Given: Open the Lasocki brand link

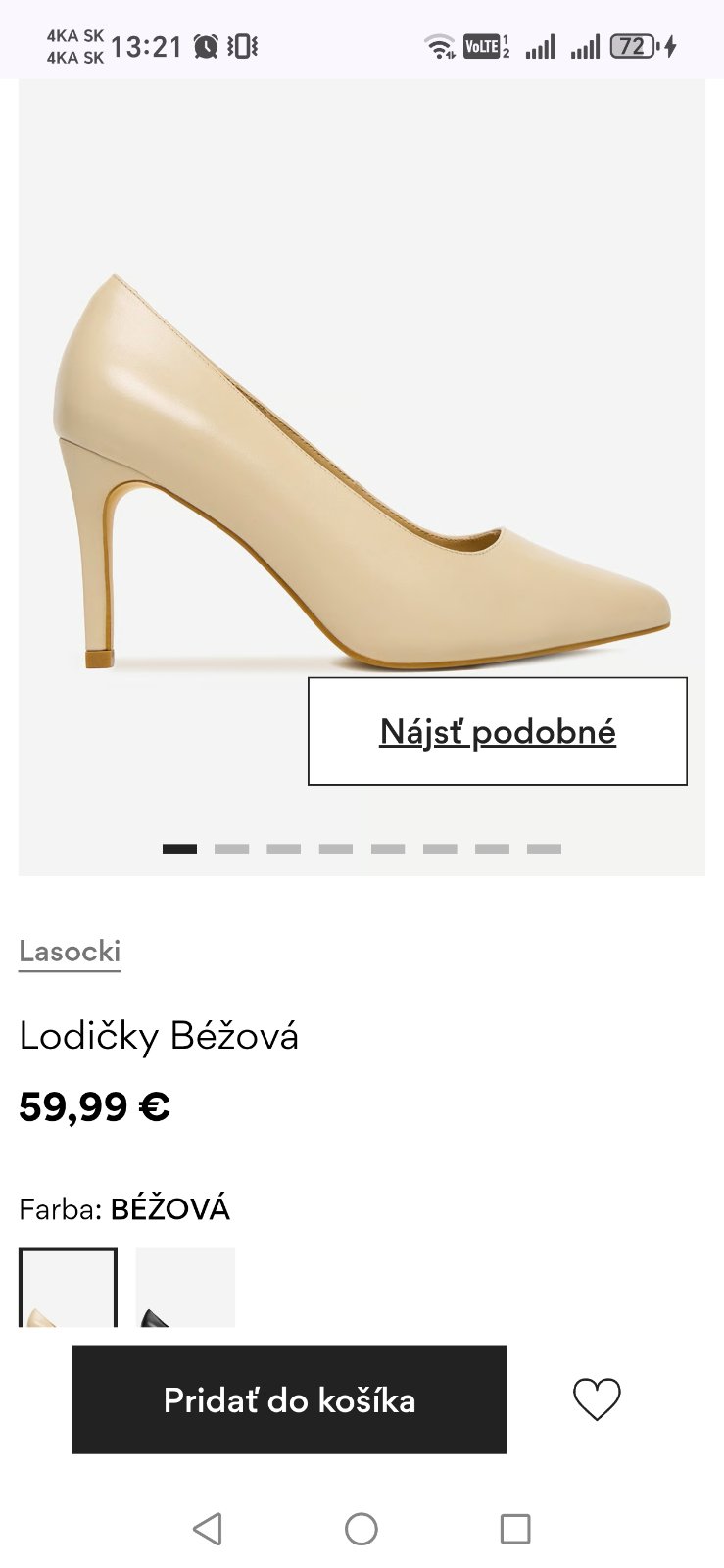Looking at the screenshot, I should [x=70, y=952].
